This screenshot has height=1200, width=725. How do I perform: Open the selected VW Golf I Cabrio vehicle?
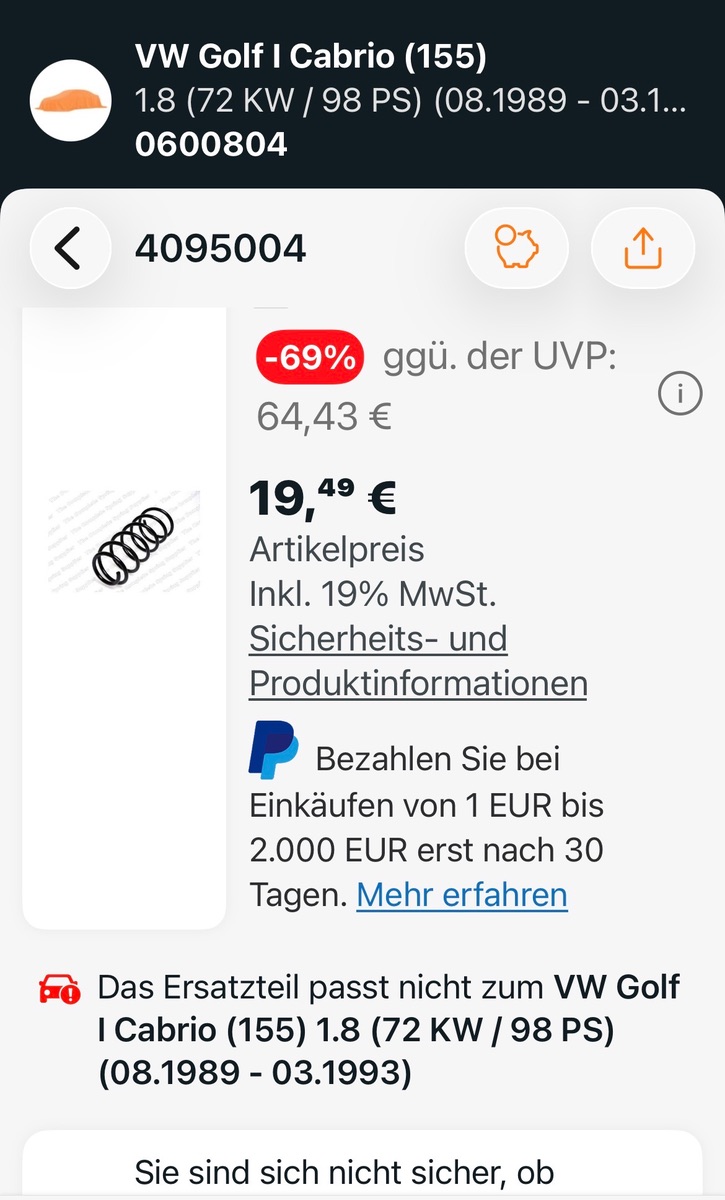[x=362, y=100]
